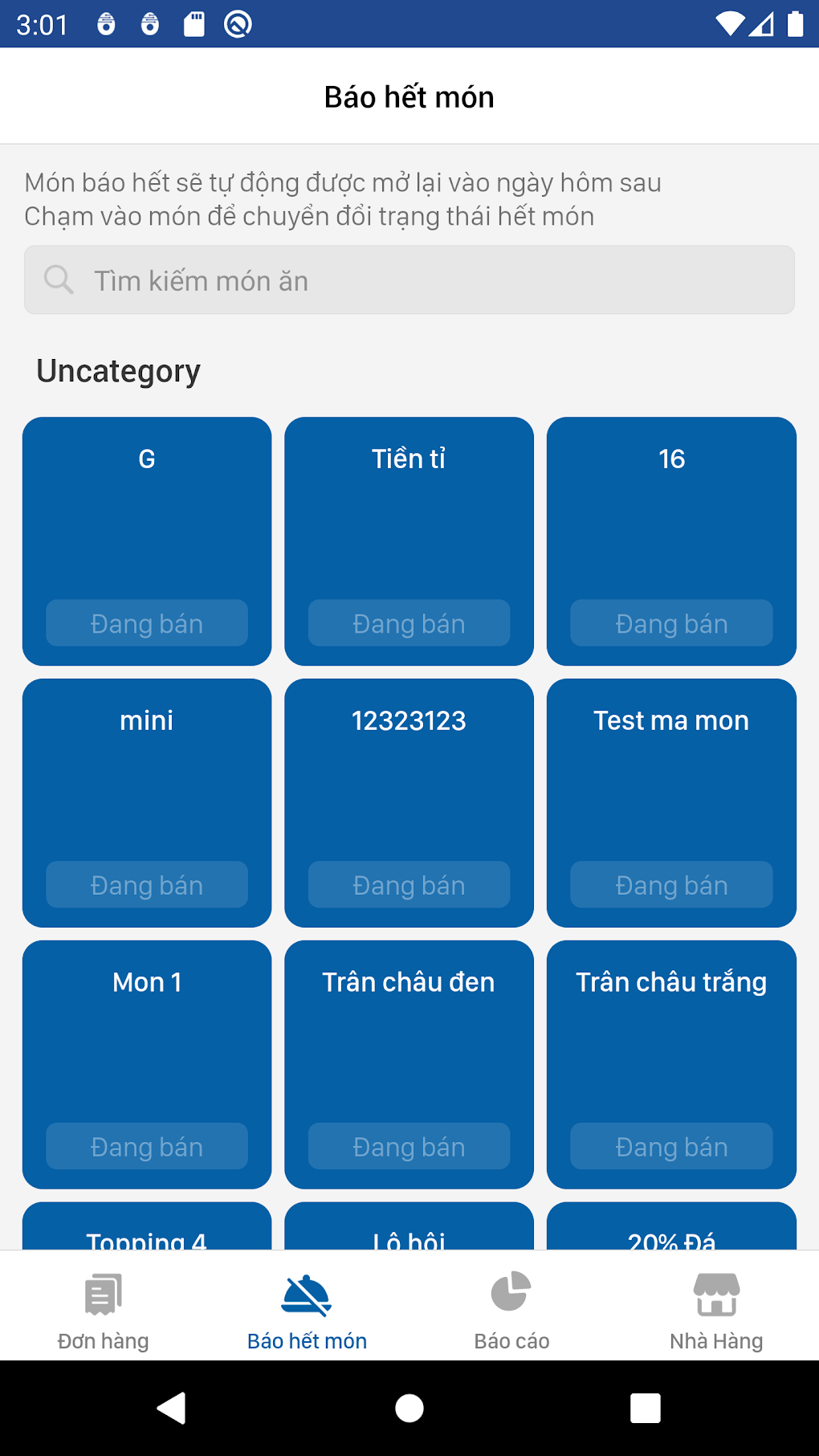Toggle sold-out status for item G
This screenshot has width=819, height=1456.
pos(147,541)
